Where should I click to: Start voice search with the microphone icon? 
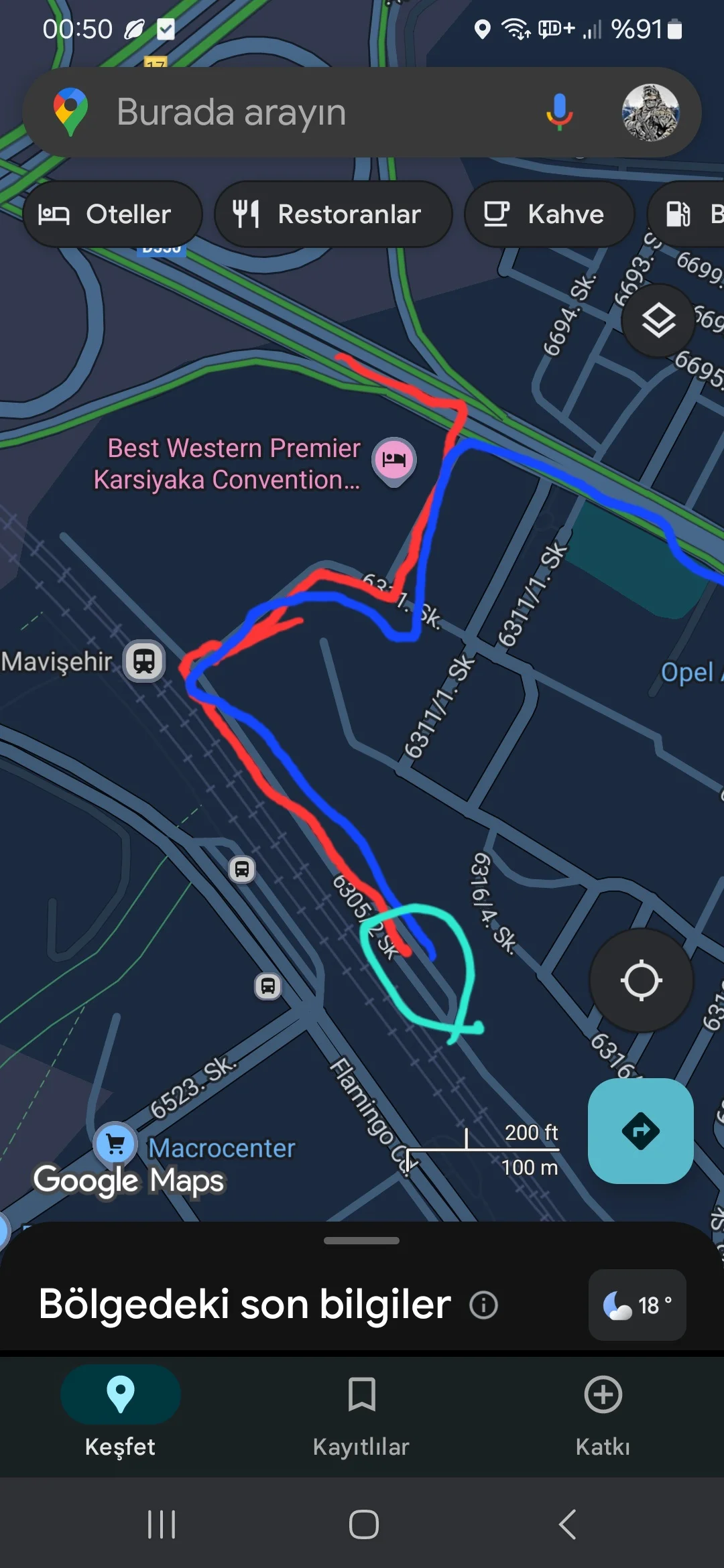(558, 112)
